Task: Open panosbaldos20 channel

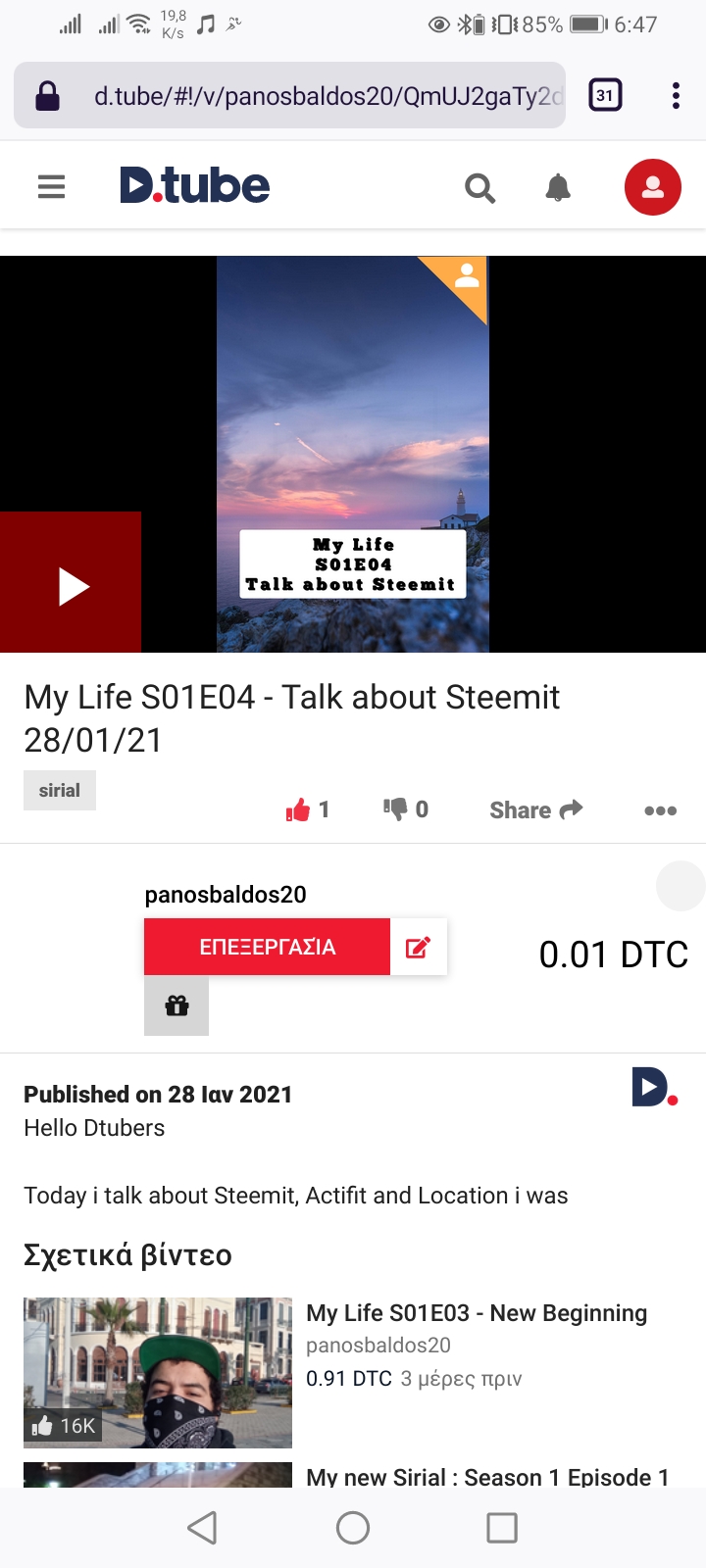Action: point(226,894)
